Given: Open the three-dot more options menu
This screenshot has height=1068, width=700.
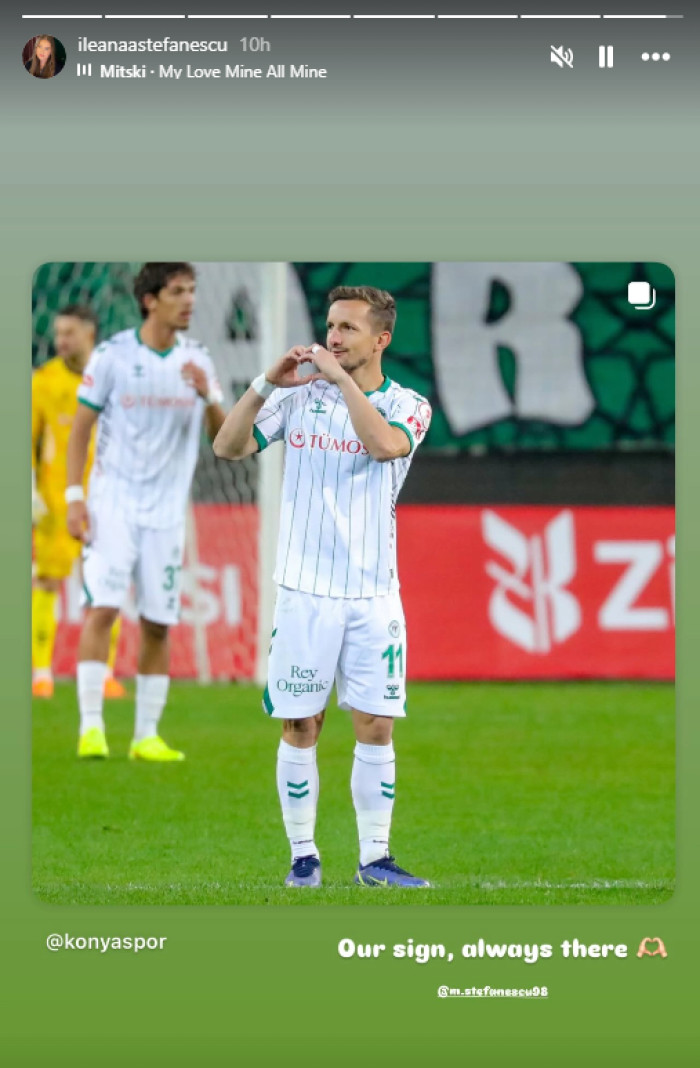Looking at the screenshot, I should click(x=655, y=57).
